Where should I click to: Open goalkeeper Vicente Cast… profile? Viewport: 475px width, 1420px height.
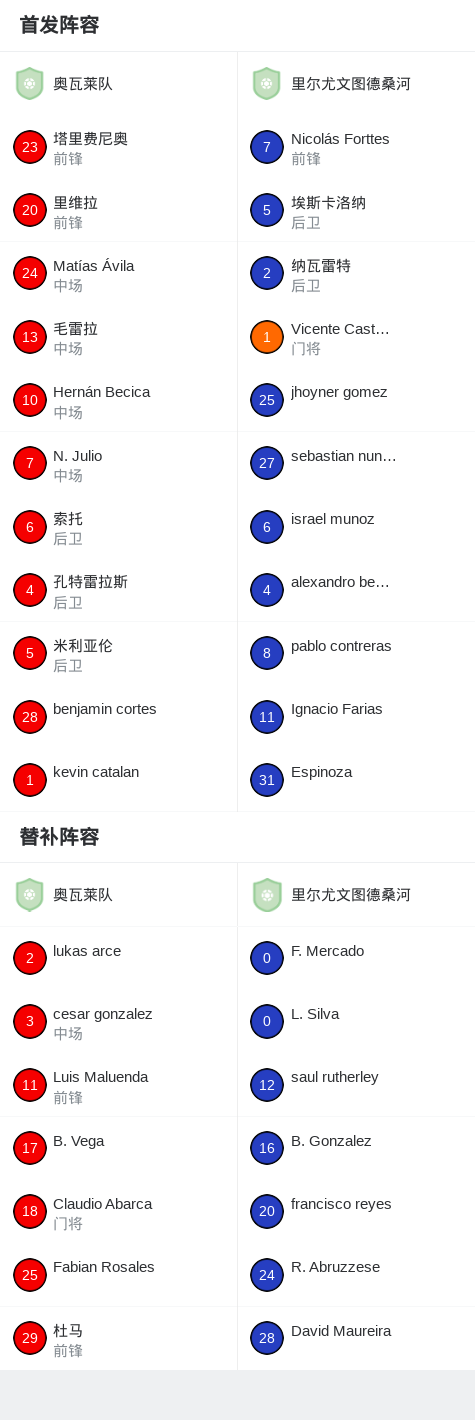pyautogui.click(x=356, y=337)
